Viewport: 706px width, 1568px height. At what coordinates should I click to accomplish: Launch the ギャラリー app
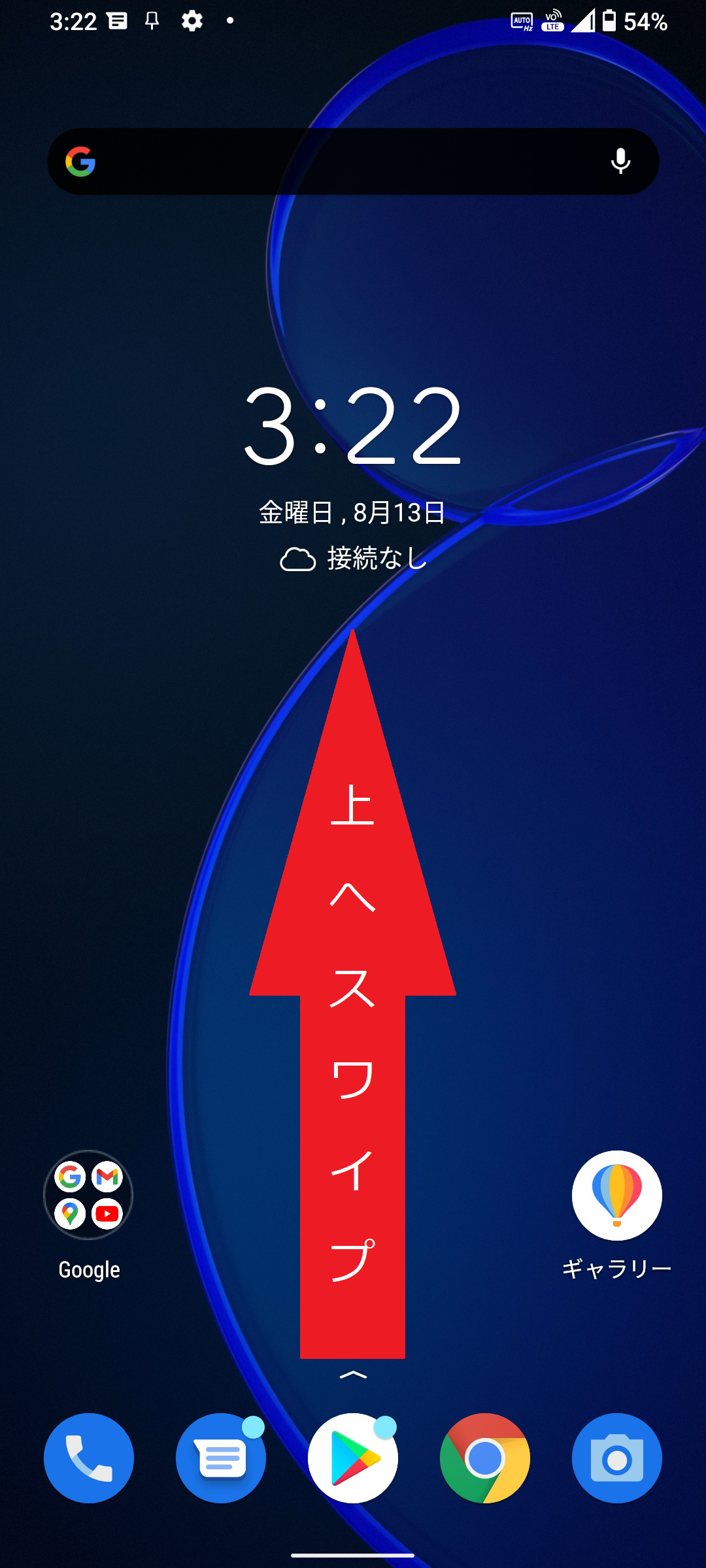click(x=617, y=1195)
